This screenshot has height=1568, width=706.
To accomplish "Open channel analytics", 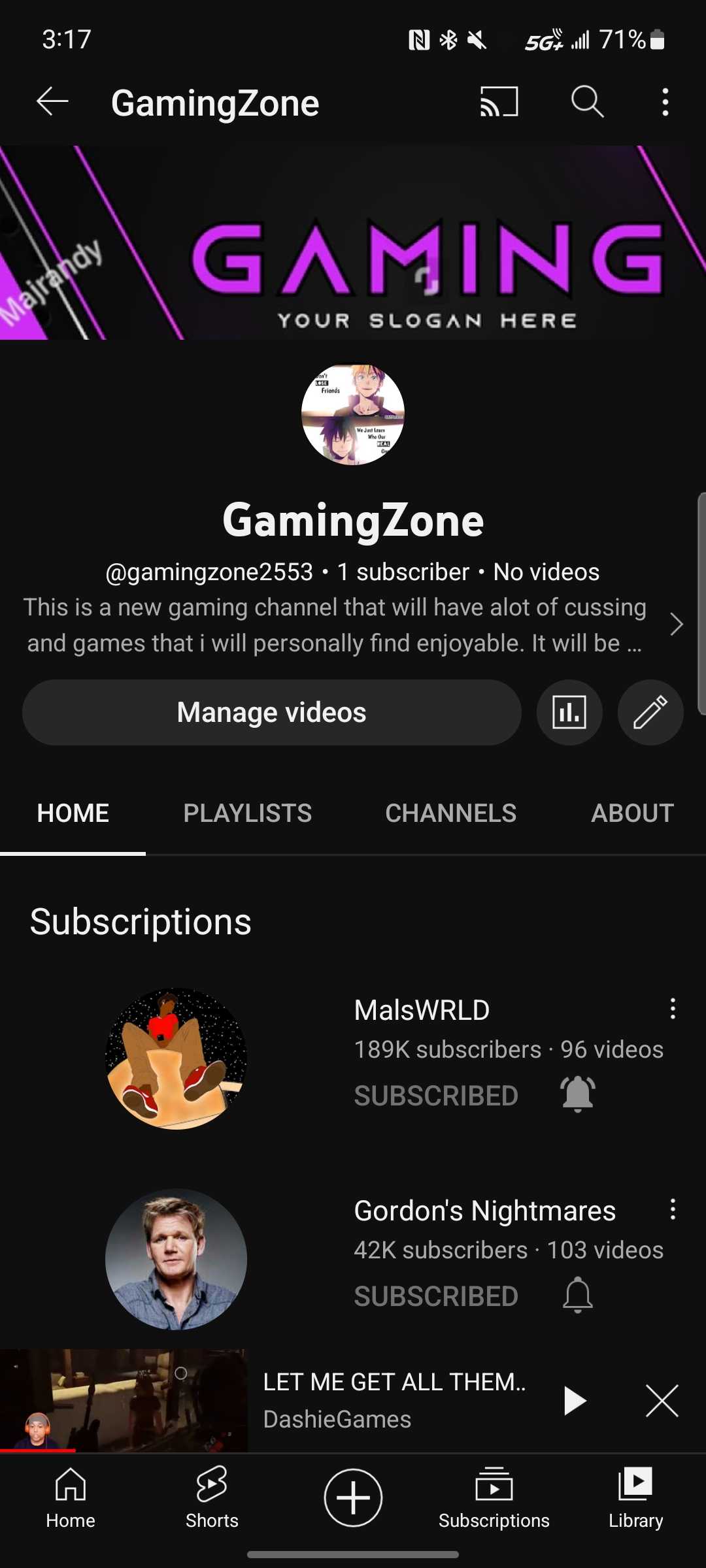I will (x=569, y=712).
